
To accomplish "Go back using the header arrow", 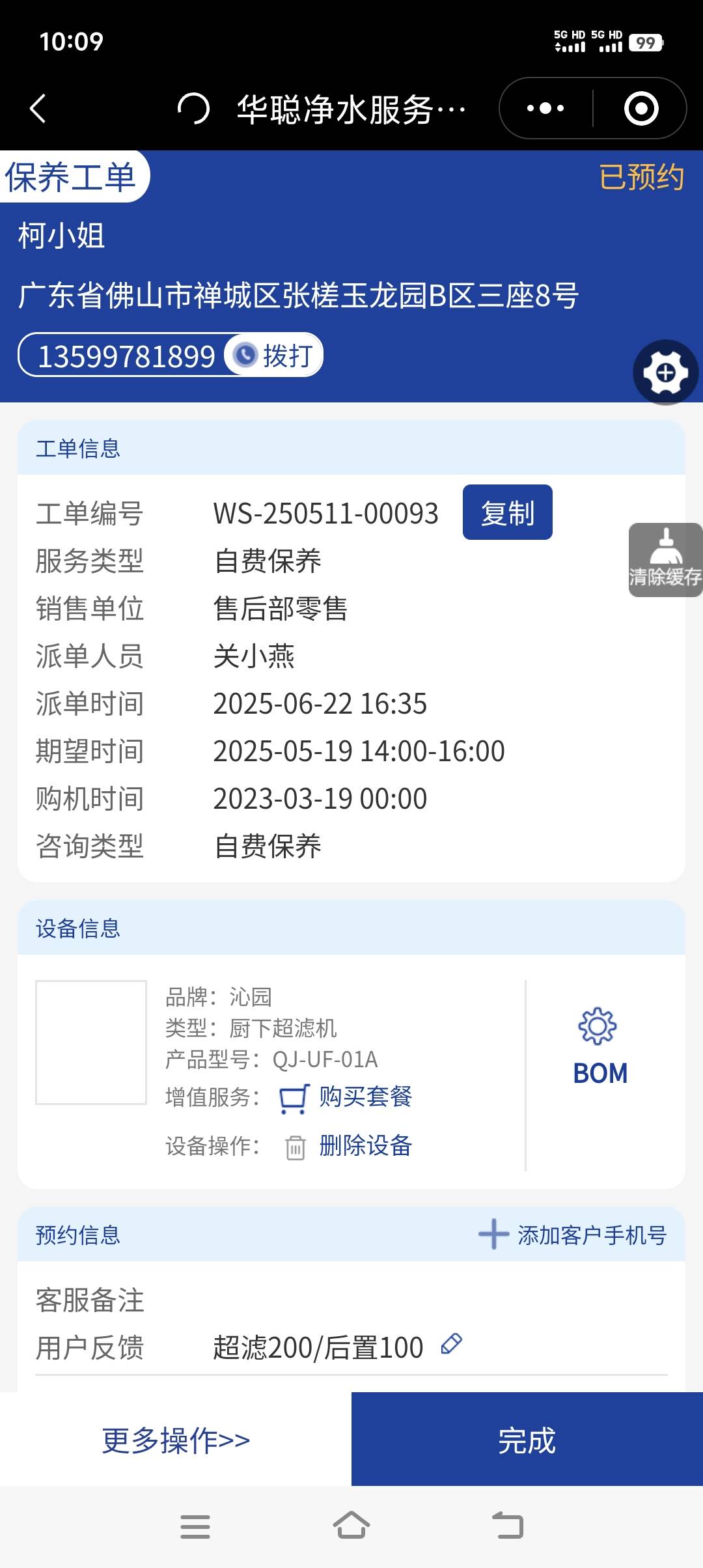I will (x=38, y=108).
